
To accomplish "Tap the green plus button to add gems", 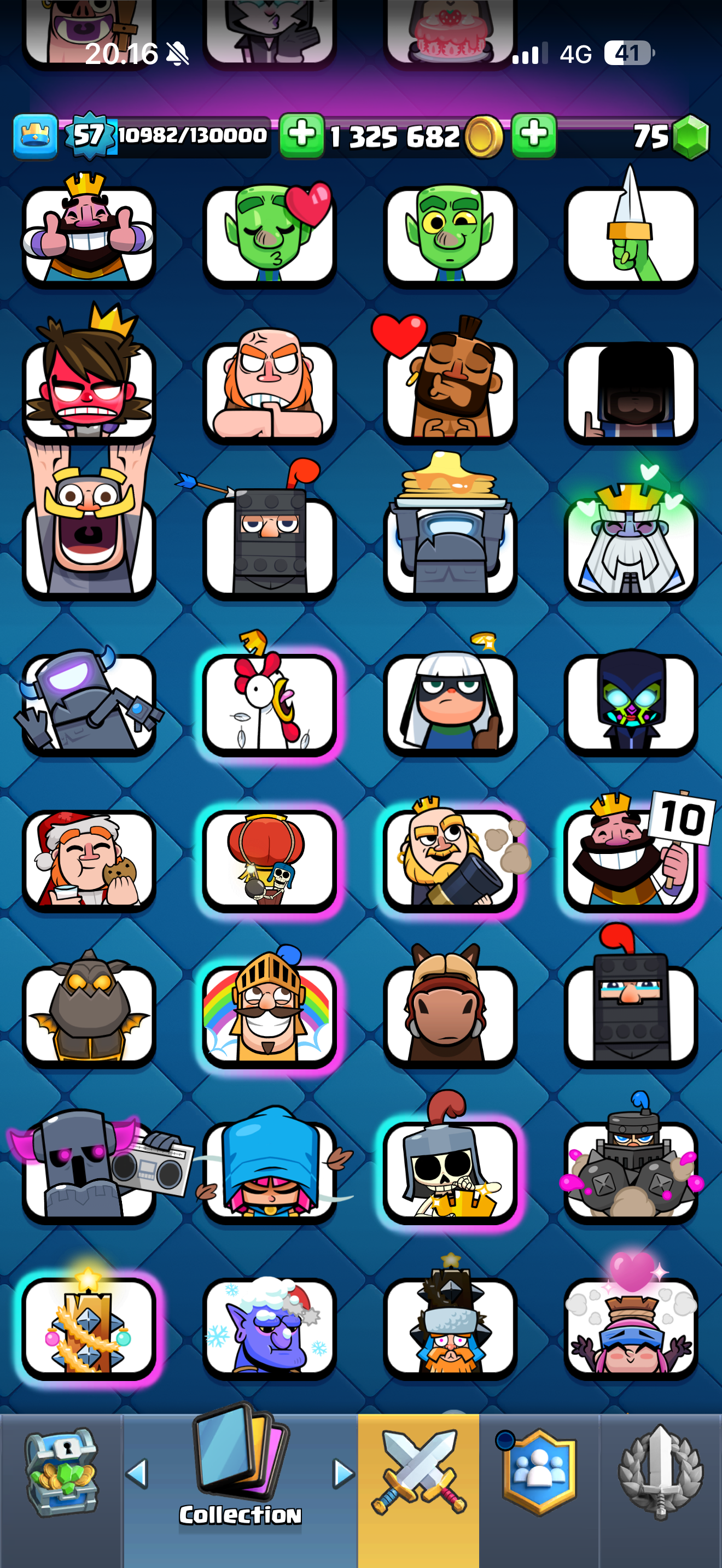I will click(x=533, y=135).
